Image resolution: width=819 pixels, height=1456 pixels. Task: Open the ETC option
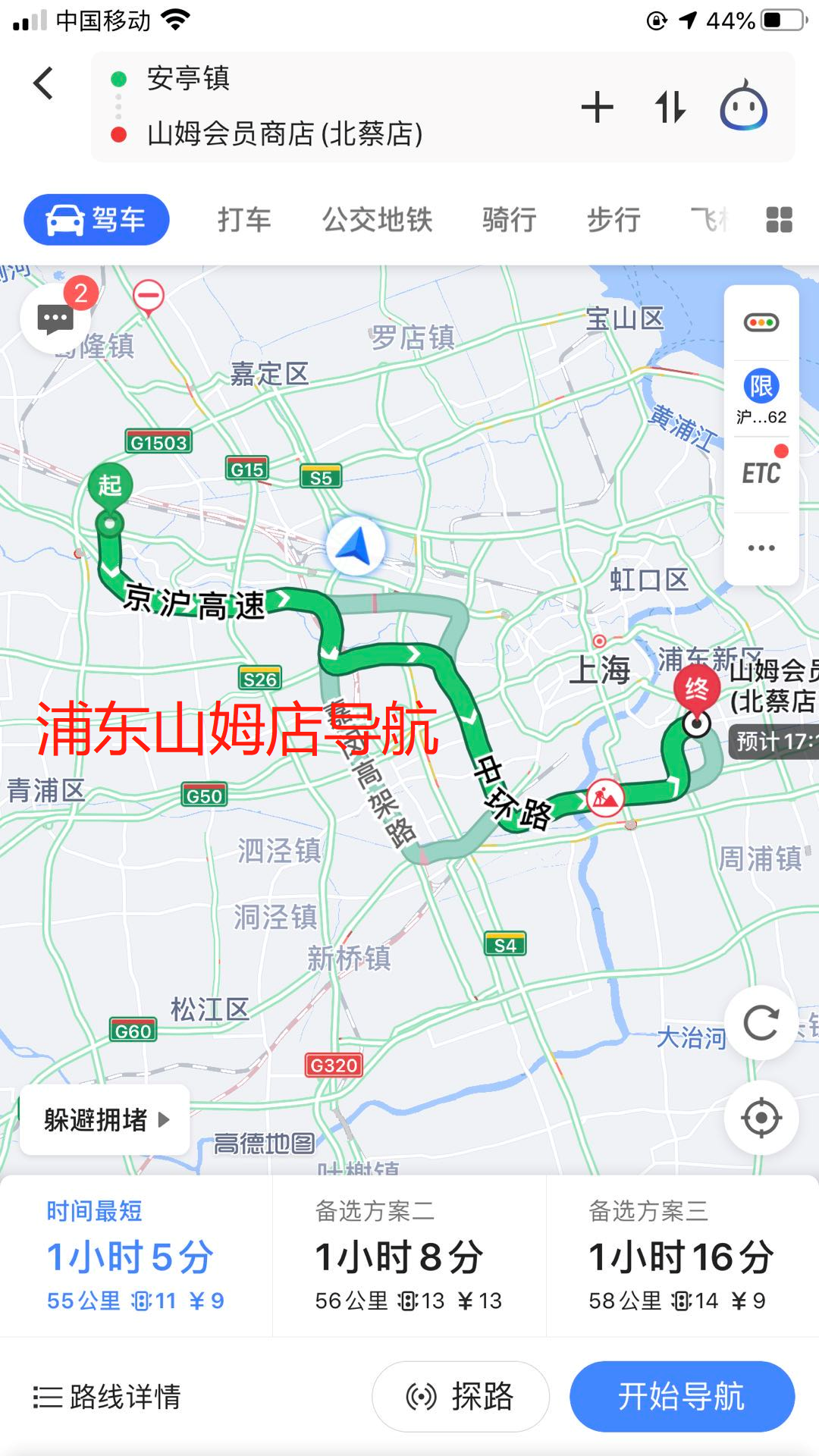click(761, 473)
